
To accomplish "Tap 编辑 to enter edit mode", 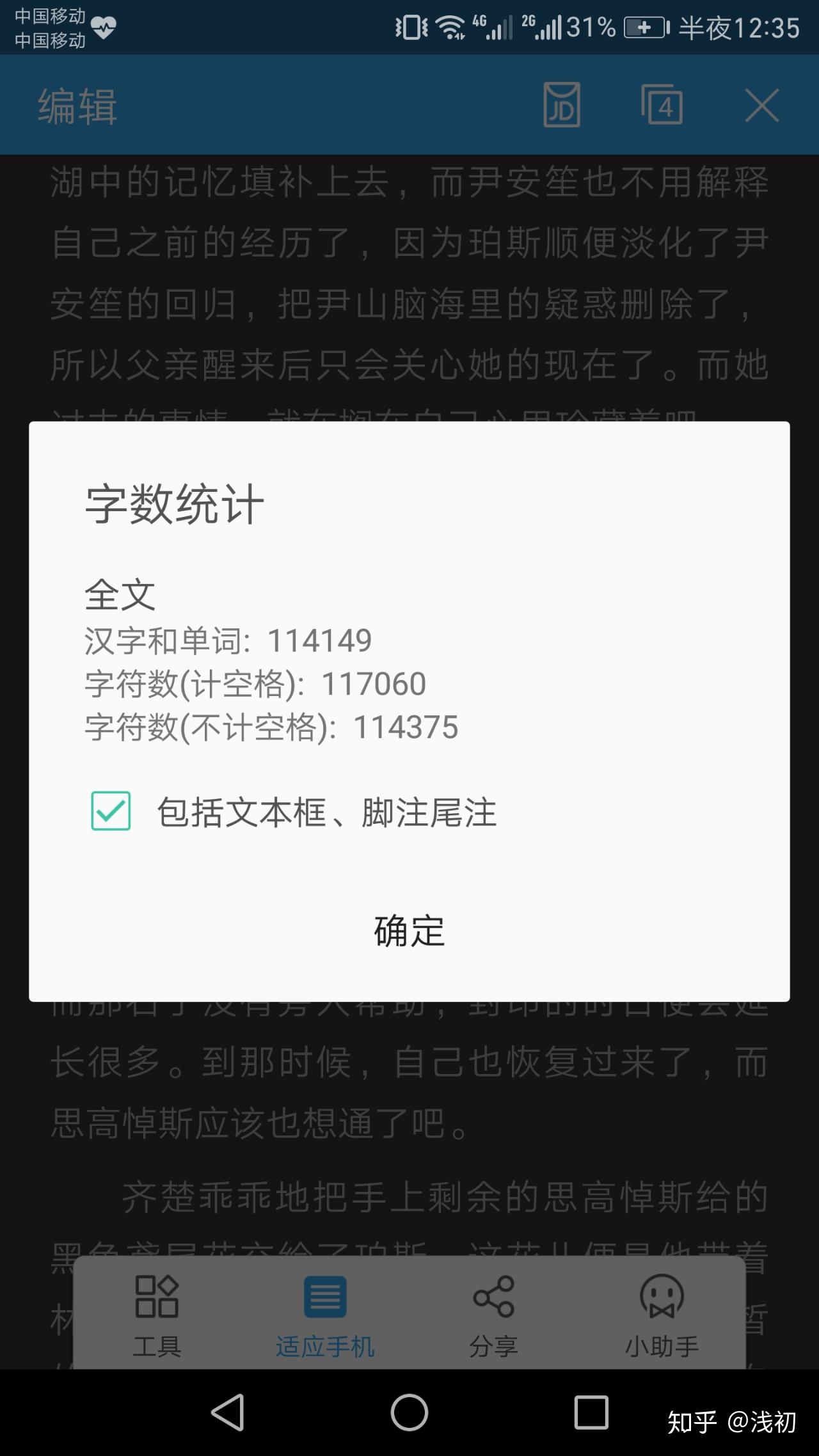I will 77,106.
